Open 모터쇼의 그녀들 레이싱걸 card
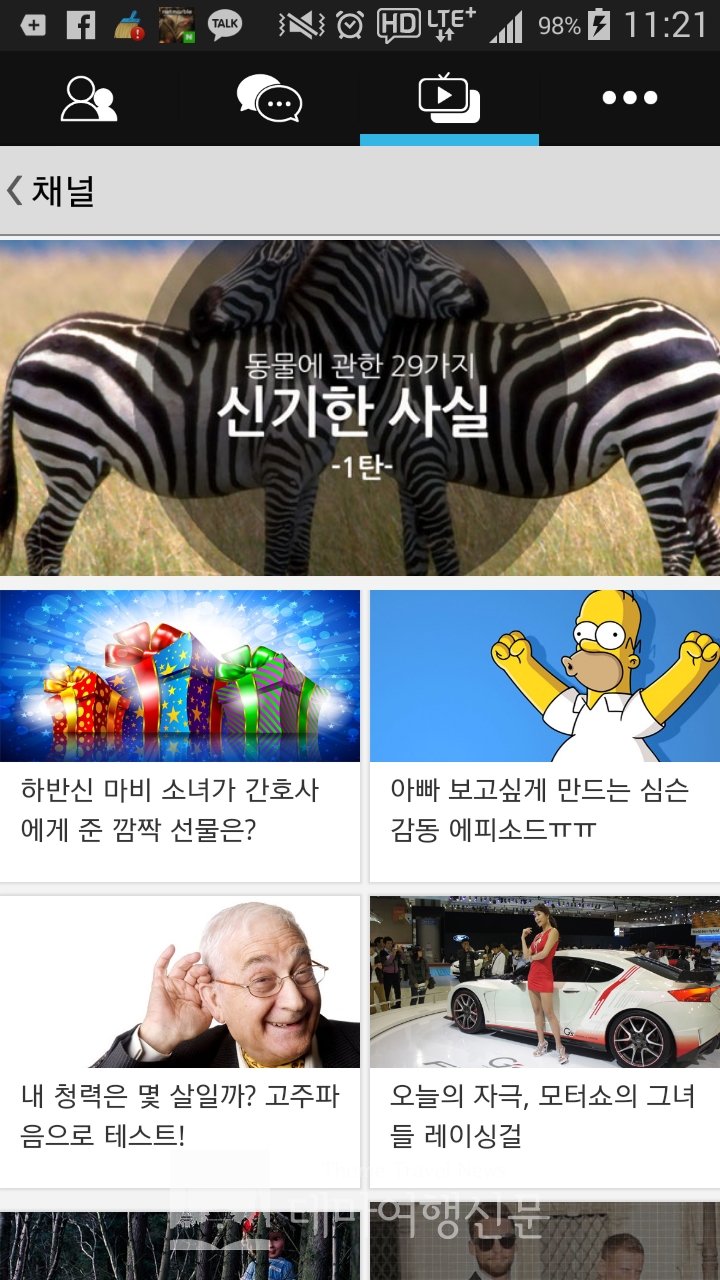Viewport: 720px width, 1280px height. point(545,1040)
